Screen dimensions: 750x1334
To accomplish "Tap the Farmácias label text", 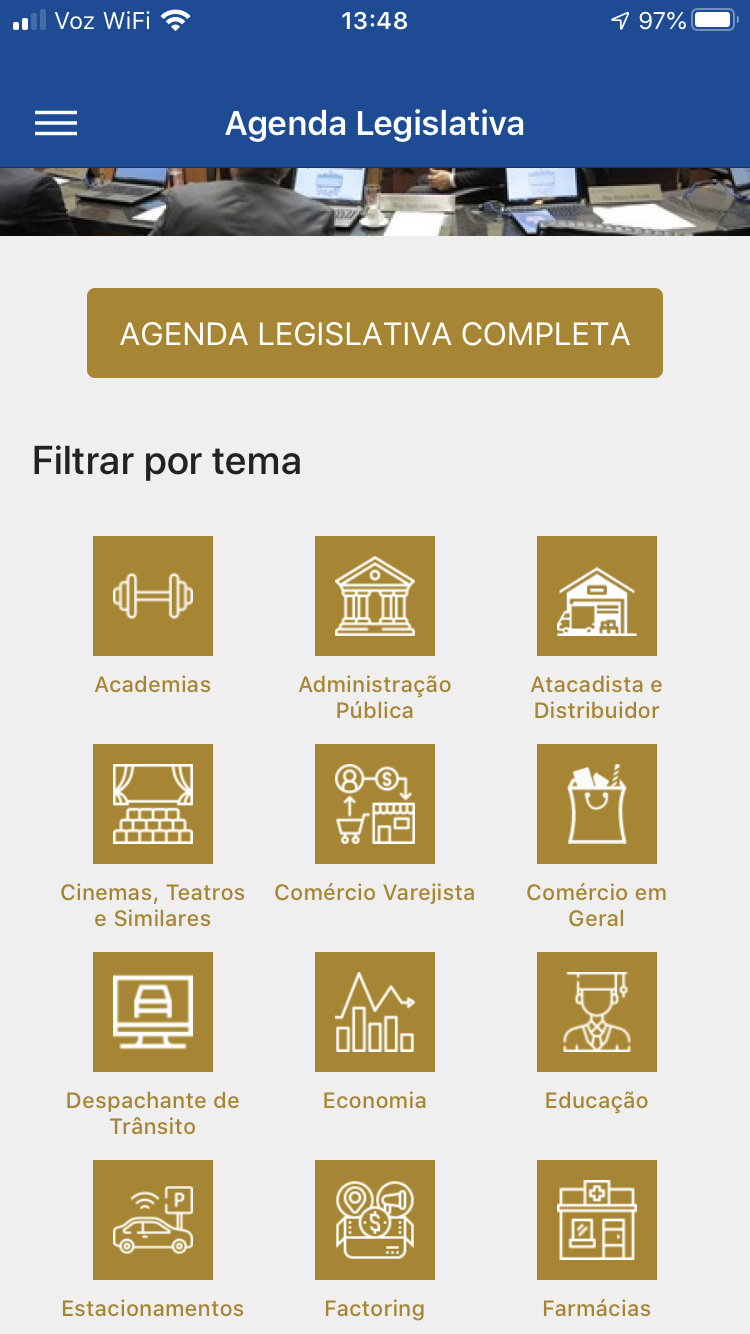I will (596, 1307).
